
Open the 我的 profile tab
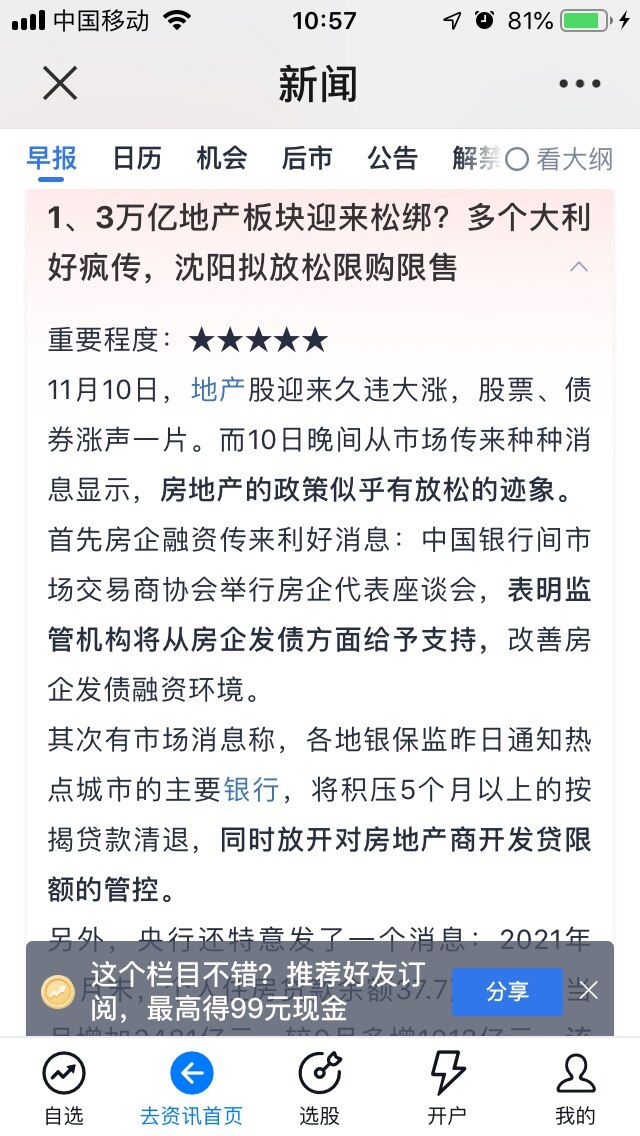(575, 1088)
